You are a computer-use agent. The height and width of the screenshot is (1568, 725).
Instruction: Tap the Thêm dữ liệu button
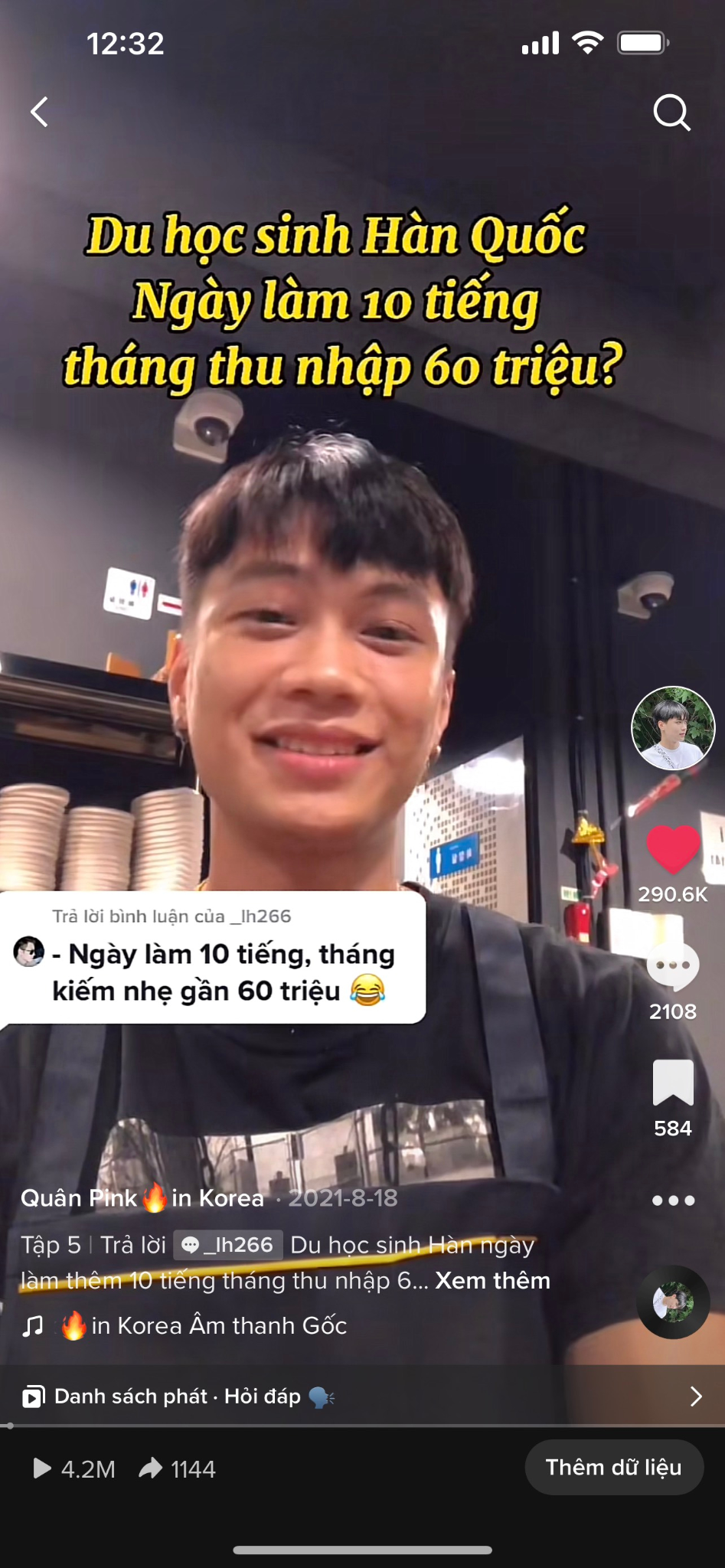tap(613, 1467)
